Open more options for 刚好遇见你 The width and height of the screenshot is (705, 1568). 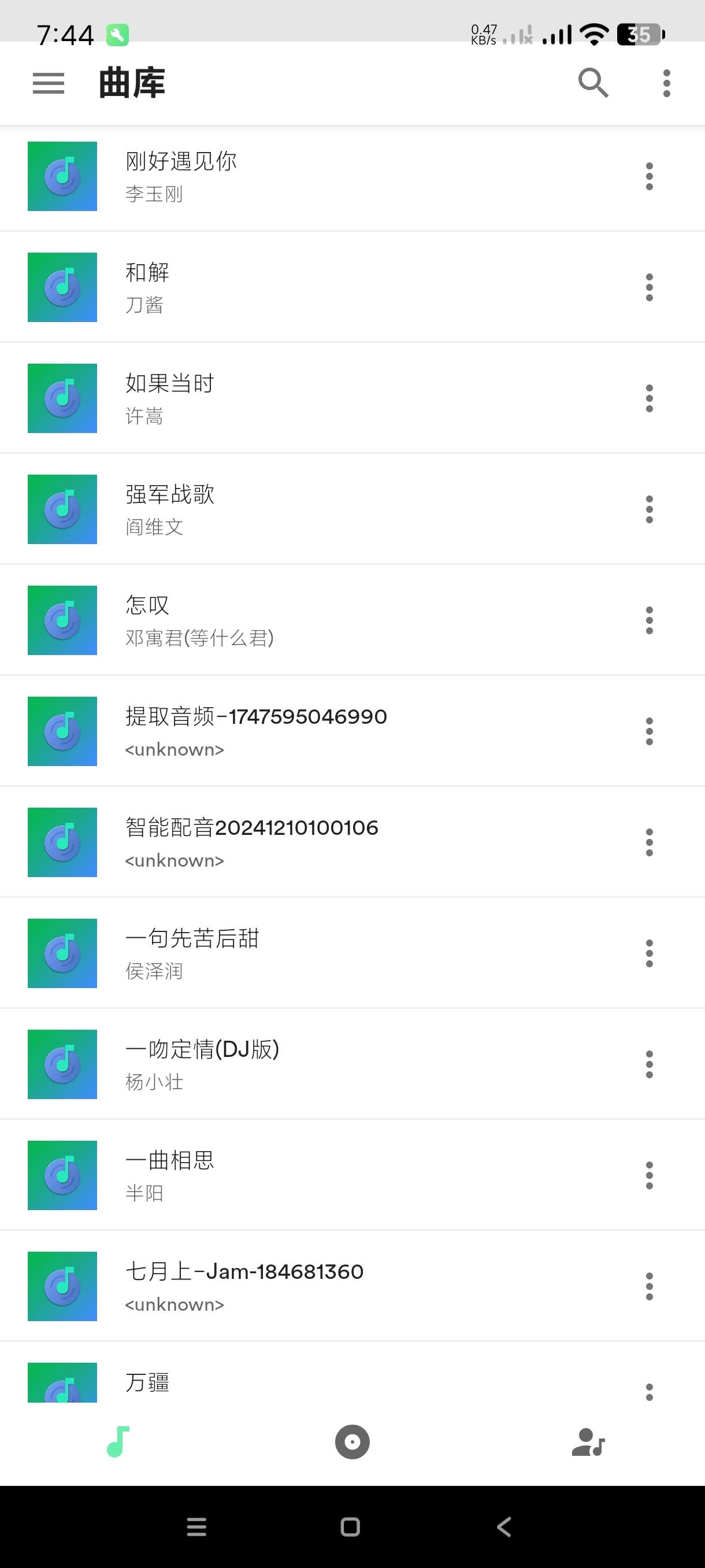pyautogui.click(x=649, y=176)
